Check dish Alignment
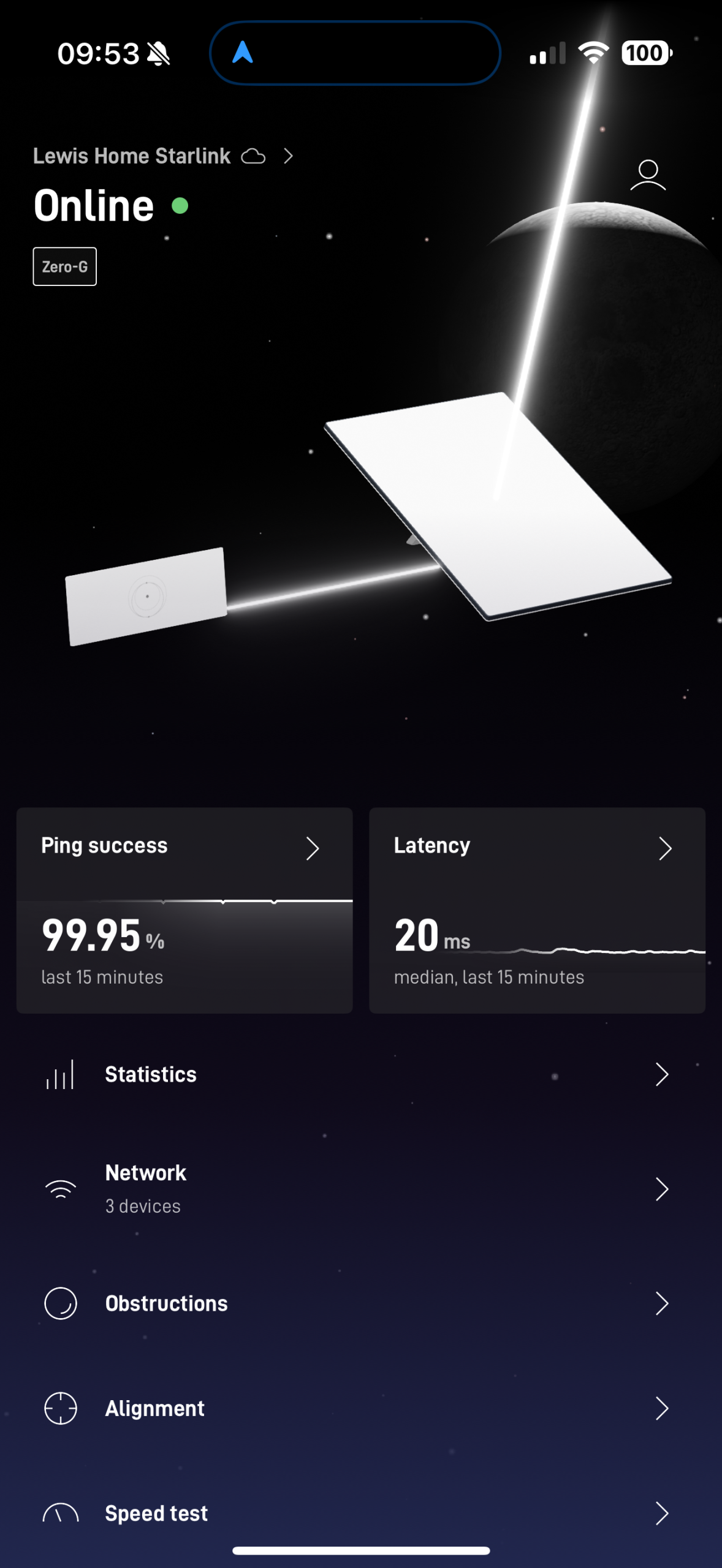This screenshot has width=722, height=1568. (355, 1409)
